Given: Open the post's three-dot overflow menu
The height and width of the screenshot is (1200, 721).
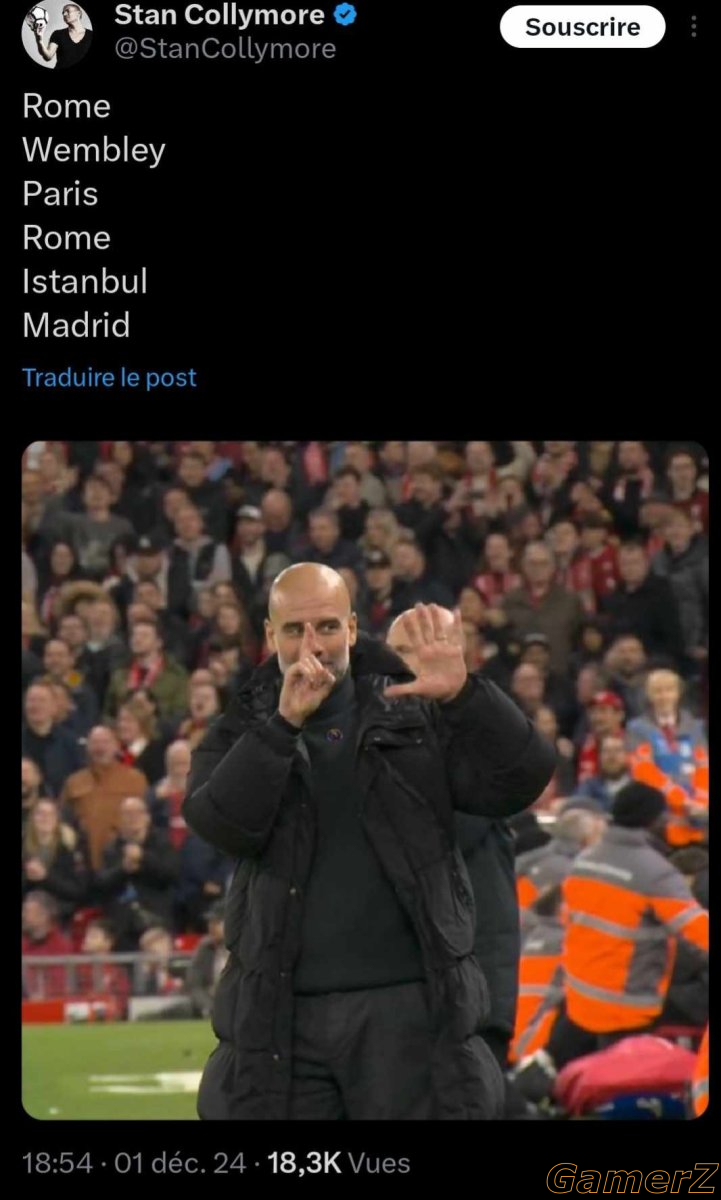Looking at the screenshot, I should click(x=694, y=26).
